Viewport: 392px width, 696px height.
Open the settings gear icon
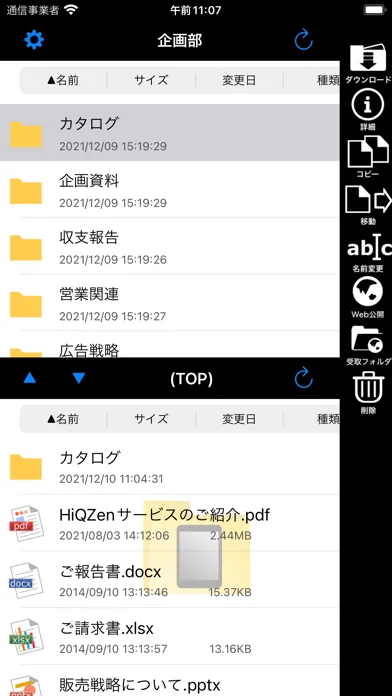[x=34, y=40]
